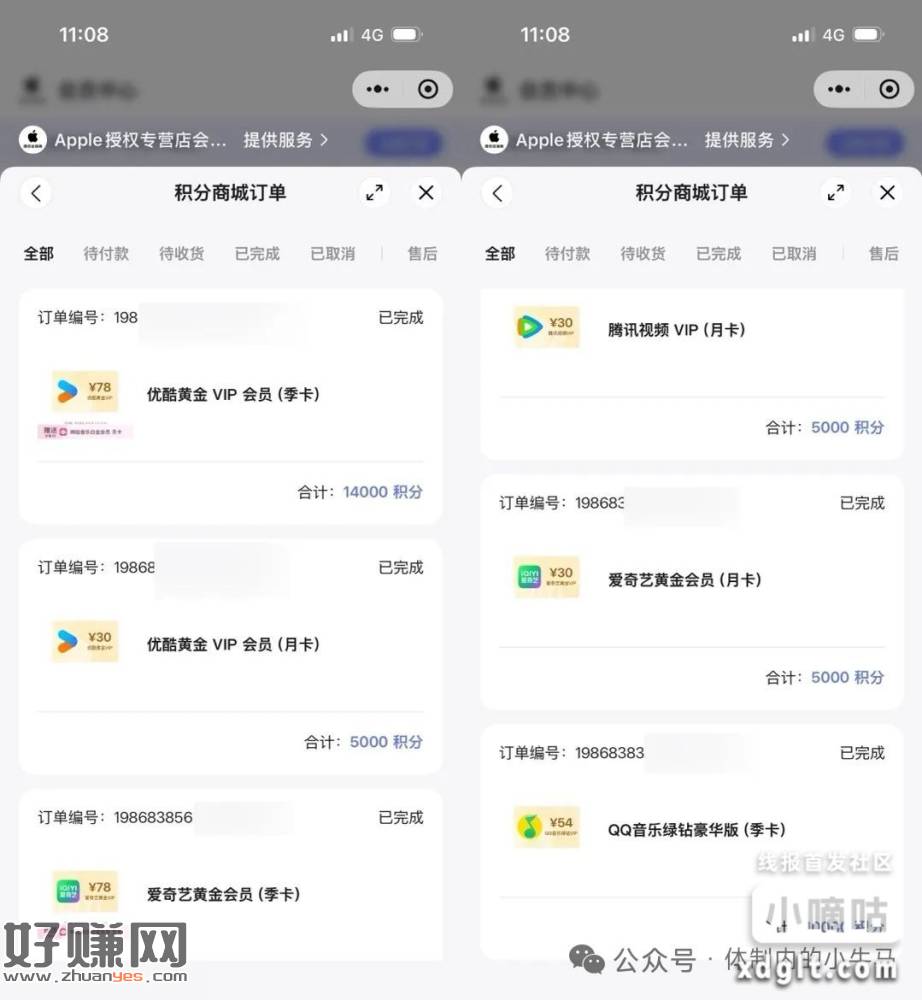
Task: Tap the back arrow on the order page
Action: 35,192
